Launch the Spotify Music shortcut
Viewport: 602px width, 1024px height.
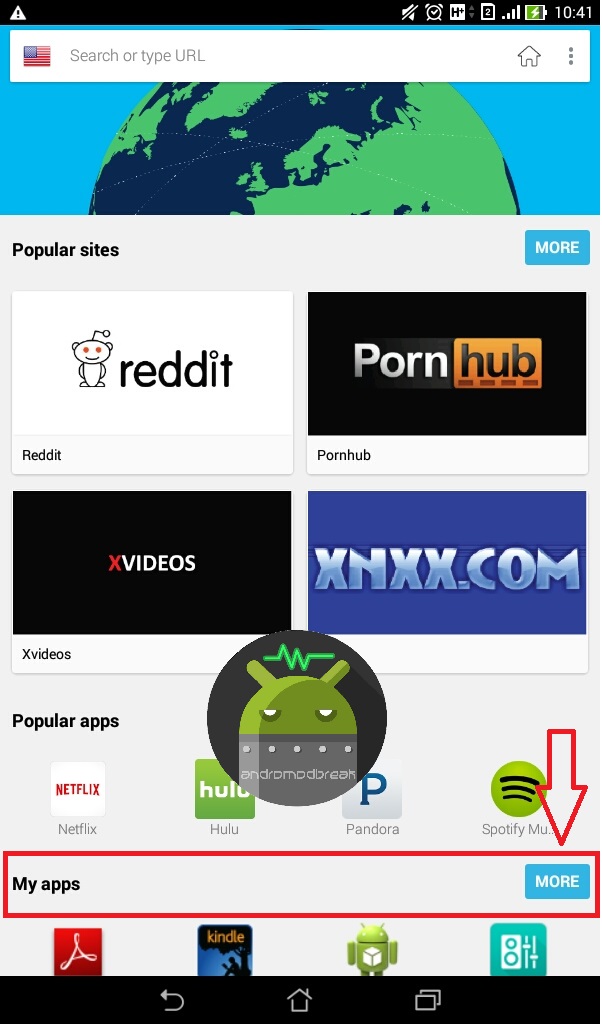pyautogui.click(x=518, y=790)
